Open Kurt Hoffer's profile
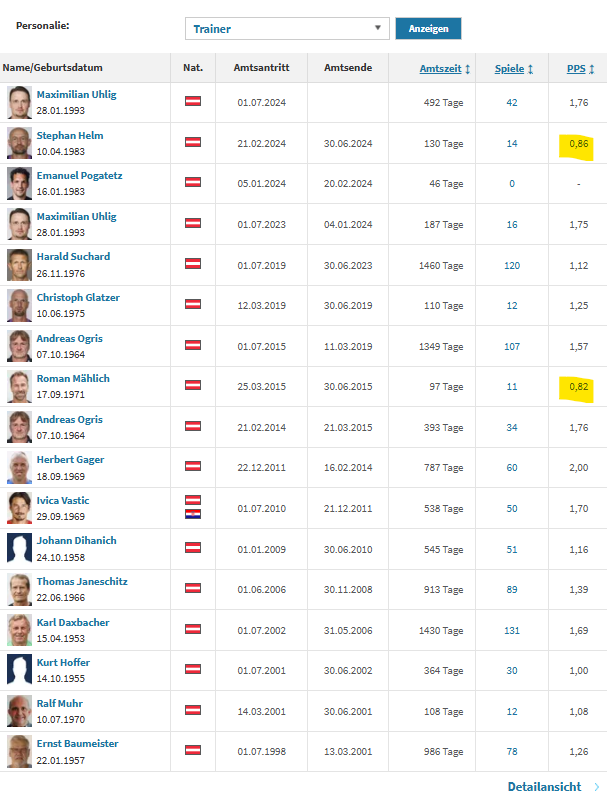This screenshot has height=802, width=607. click(63, 662)
